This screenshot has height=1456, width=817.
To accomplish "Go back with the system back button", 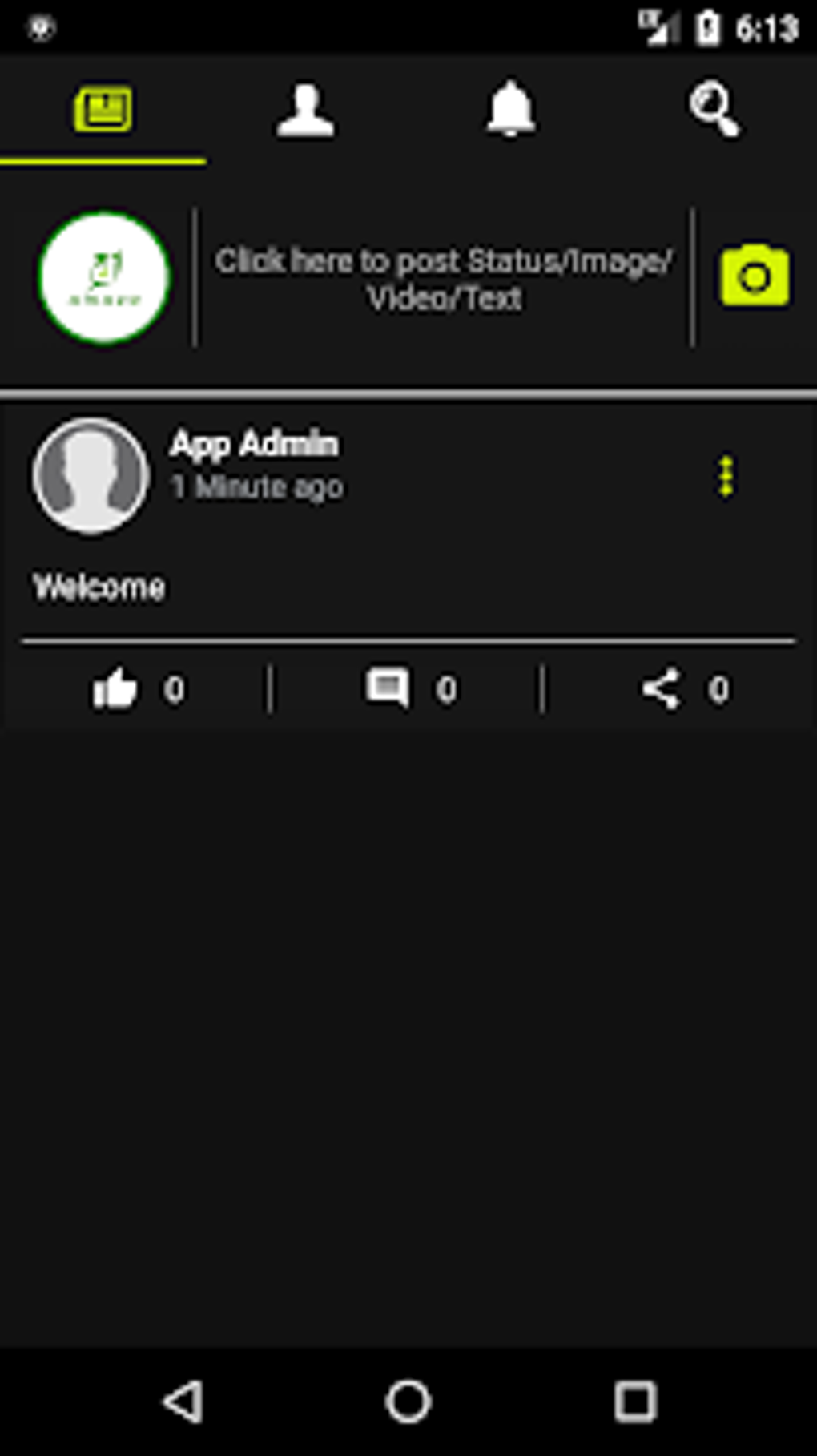I will click(183, 1402).
